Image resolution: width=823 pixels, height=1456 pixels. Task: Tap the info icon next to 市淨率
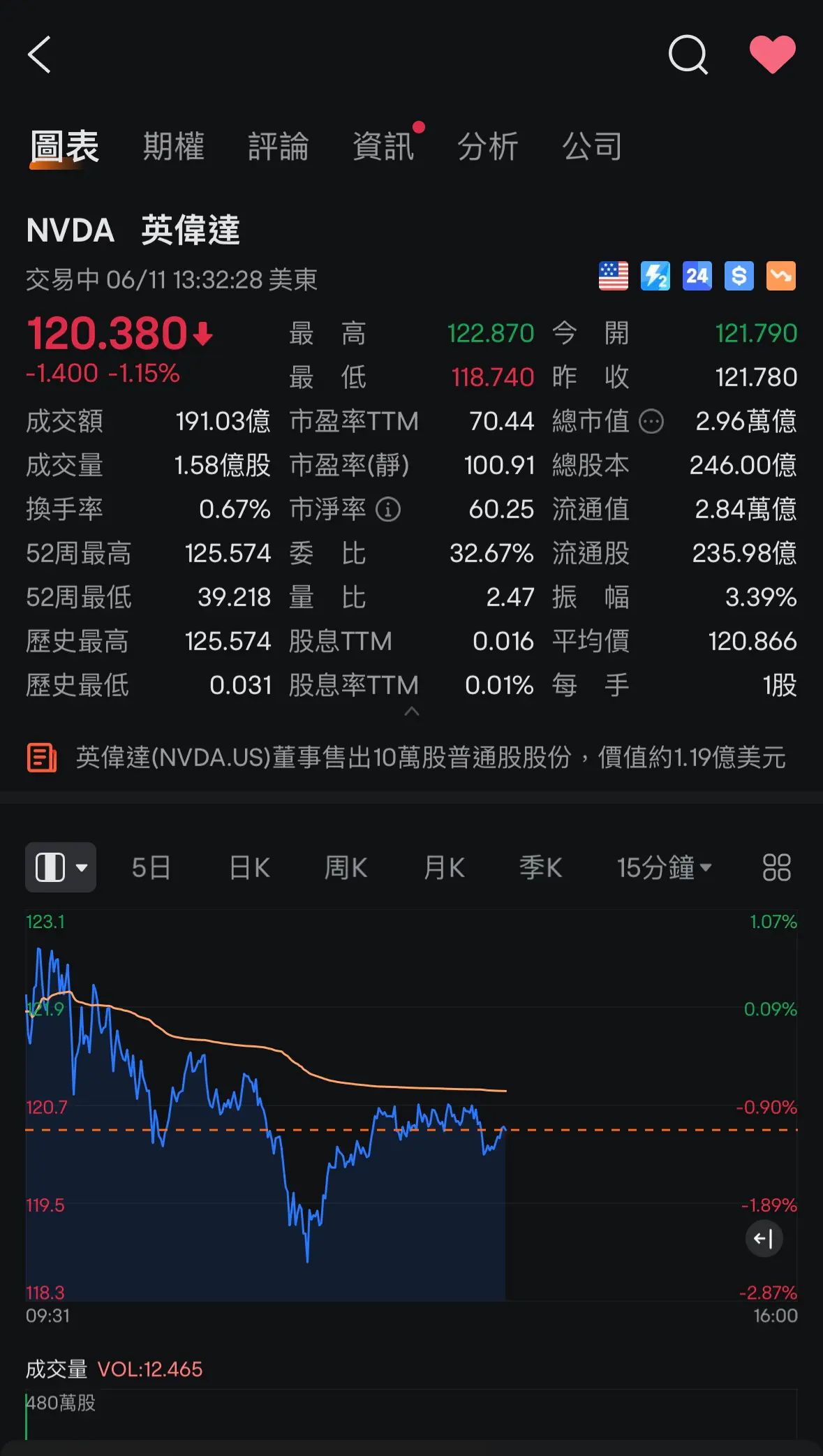tap(388, 510)
